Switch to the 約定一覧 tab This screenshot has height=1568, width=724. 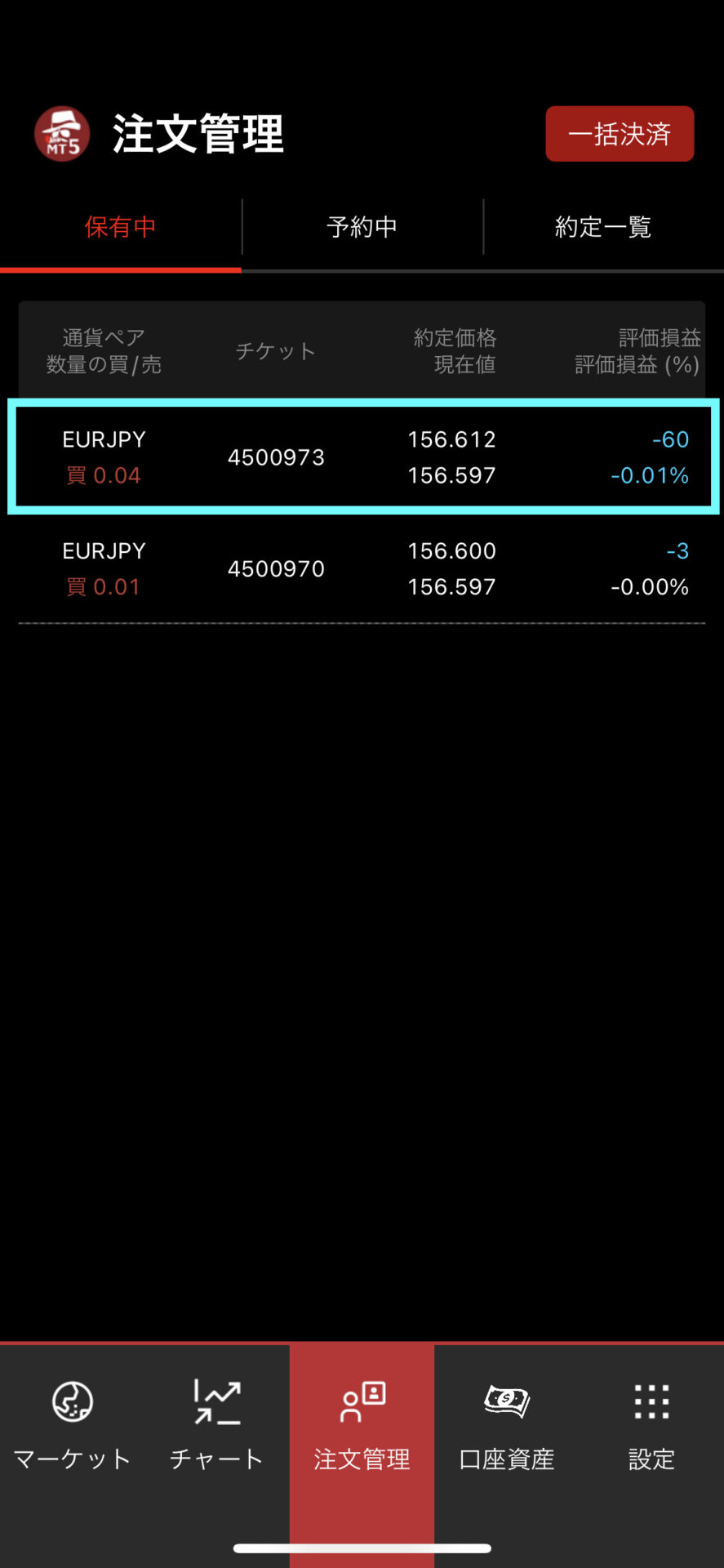603,227
